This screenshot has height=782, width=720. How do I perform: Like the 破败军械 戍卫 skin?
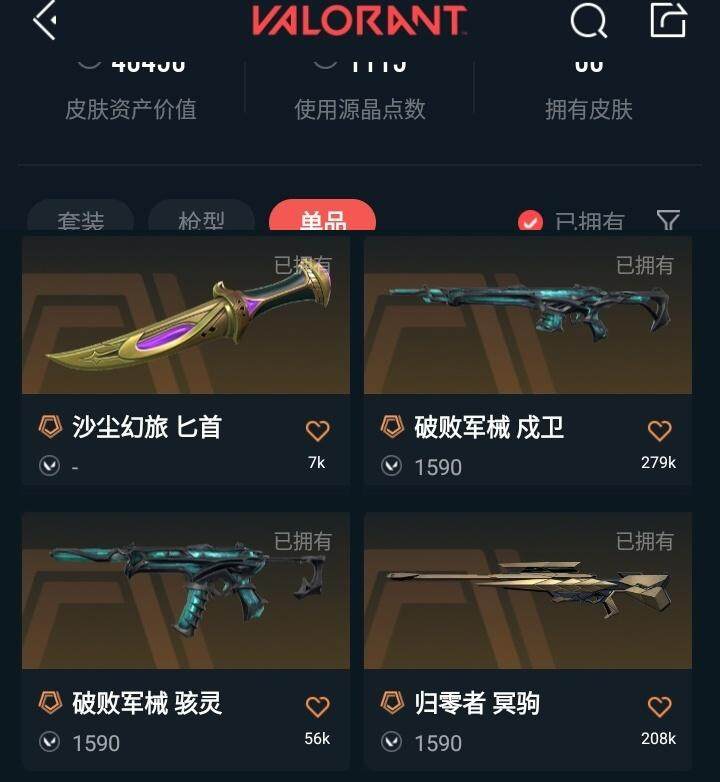tap(659, 431)
